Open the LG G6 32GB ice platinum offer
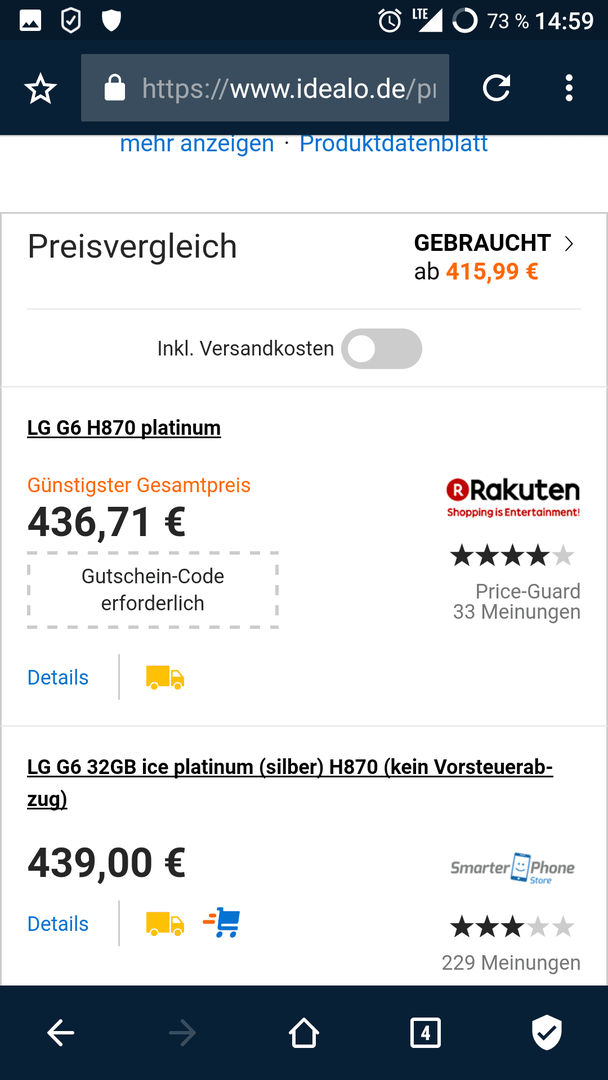608x1080 pixels. tap(290, 783)
